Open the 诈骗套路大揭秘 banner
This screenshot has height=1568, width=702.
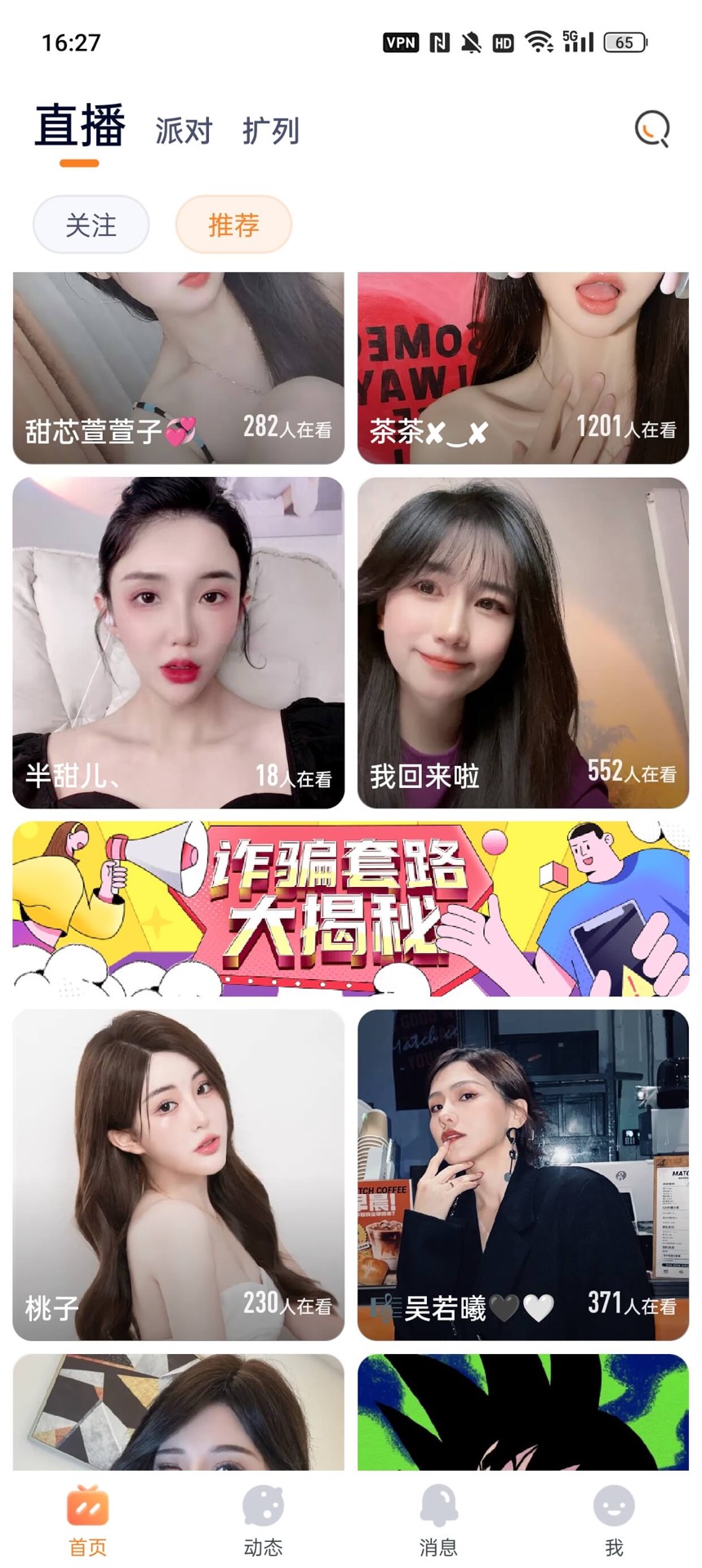click(350, 908)
